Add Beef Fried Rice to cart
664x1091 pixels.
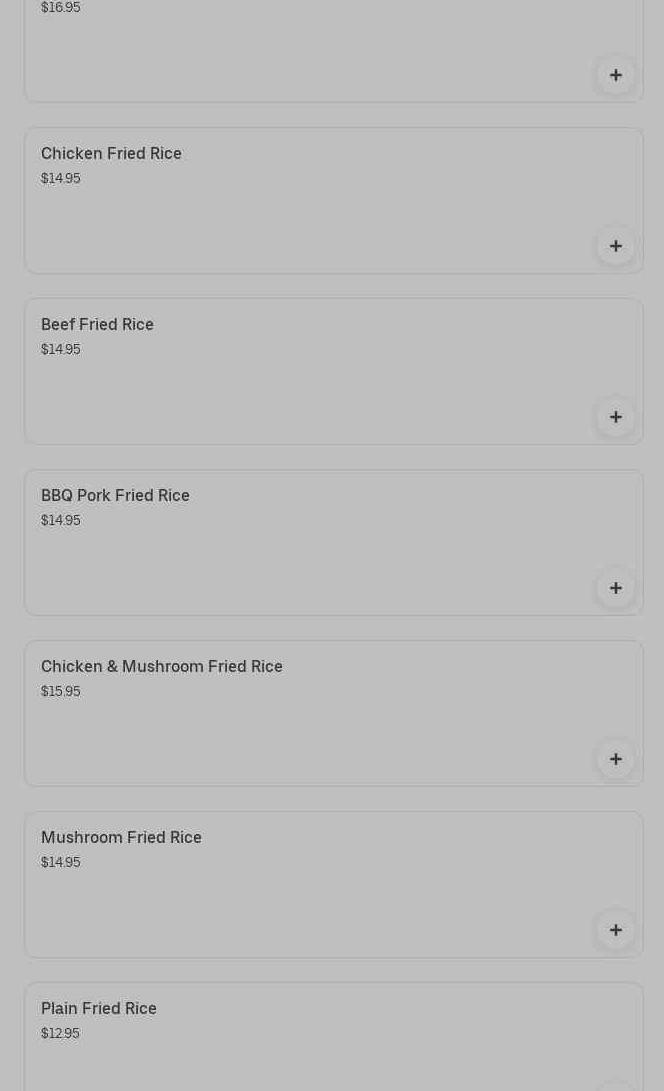click(x=615, y=417)
